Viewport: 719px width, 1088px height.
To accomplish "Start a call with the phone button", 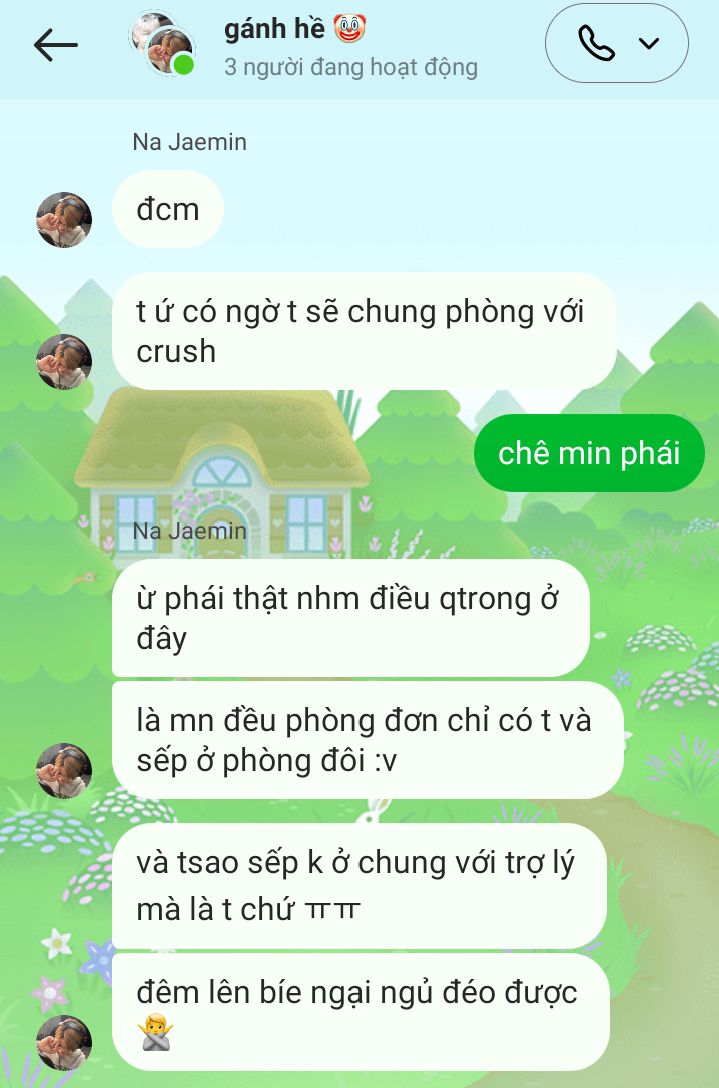I will (597, 44).
